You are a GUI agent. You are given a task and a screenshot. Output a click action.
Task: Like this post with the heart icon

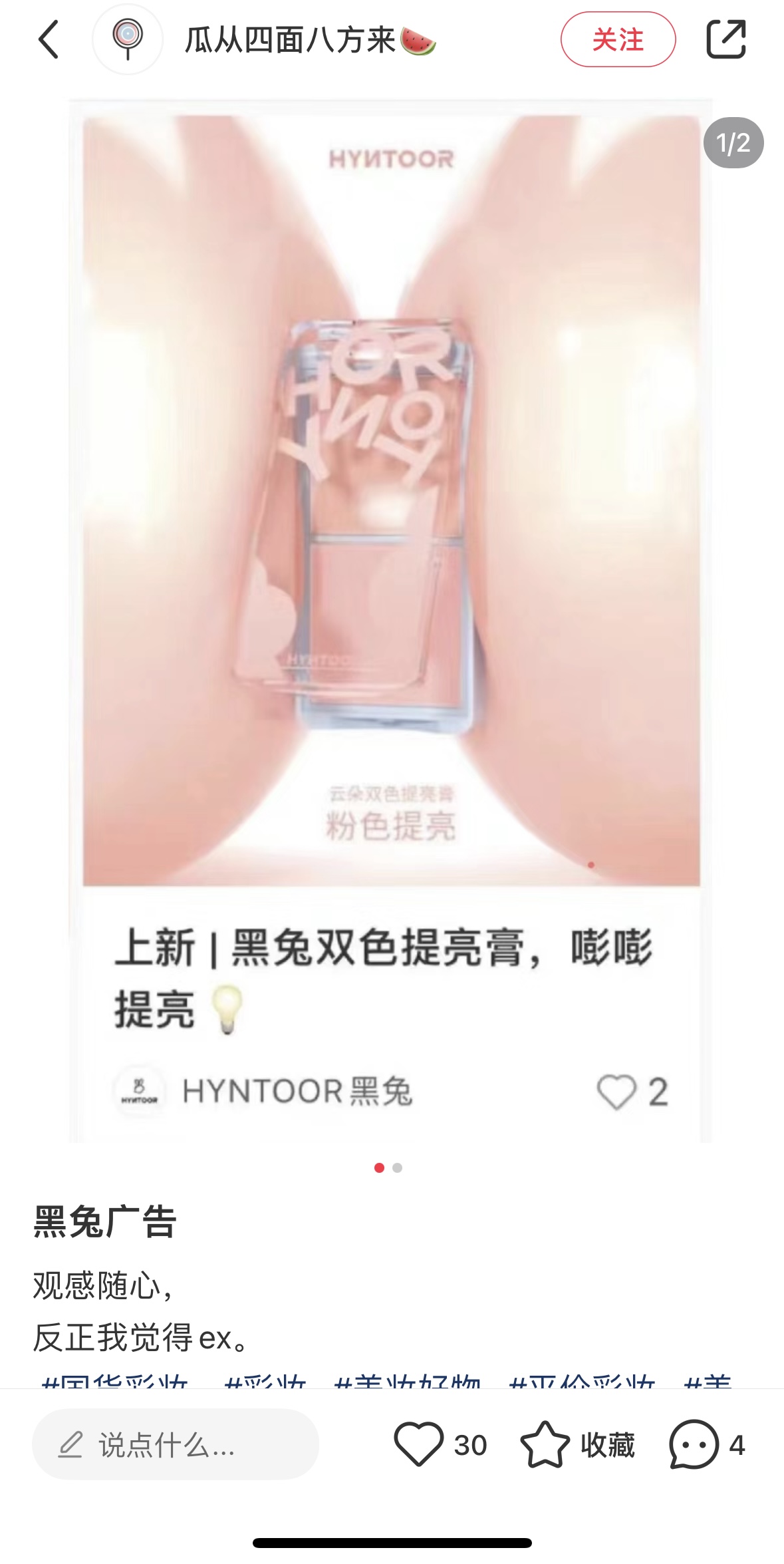point(418,1444)
